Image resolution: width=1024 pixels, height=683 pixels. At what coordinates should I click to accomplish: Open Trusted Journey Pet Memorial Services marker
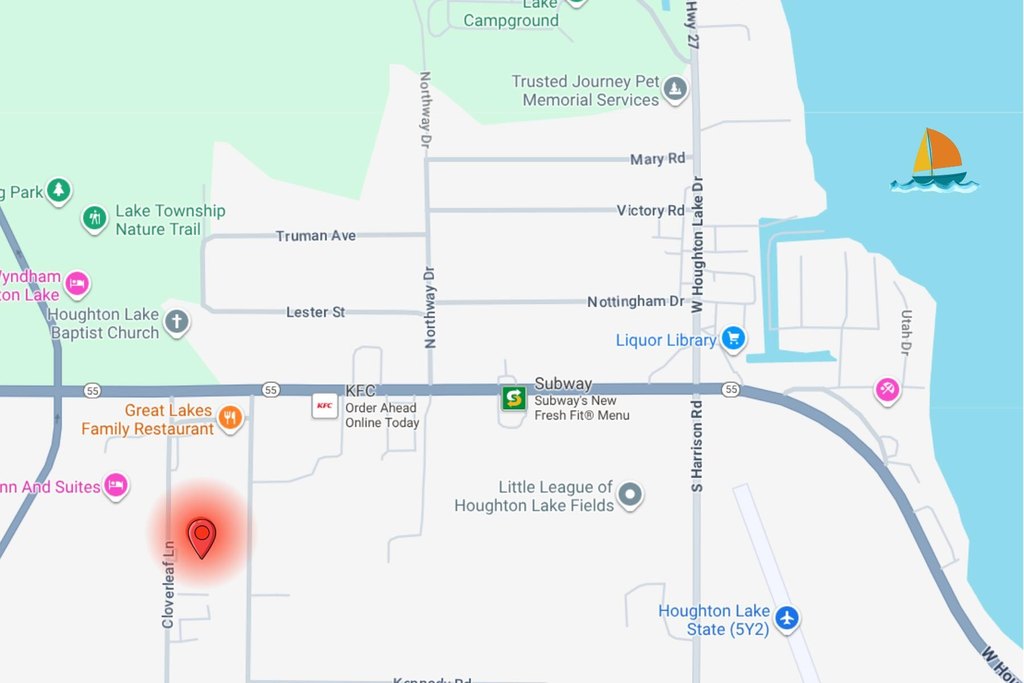click(x=676, y=90)
